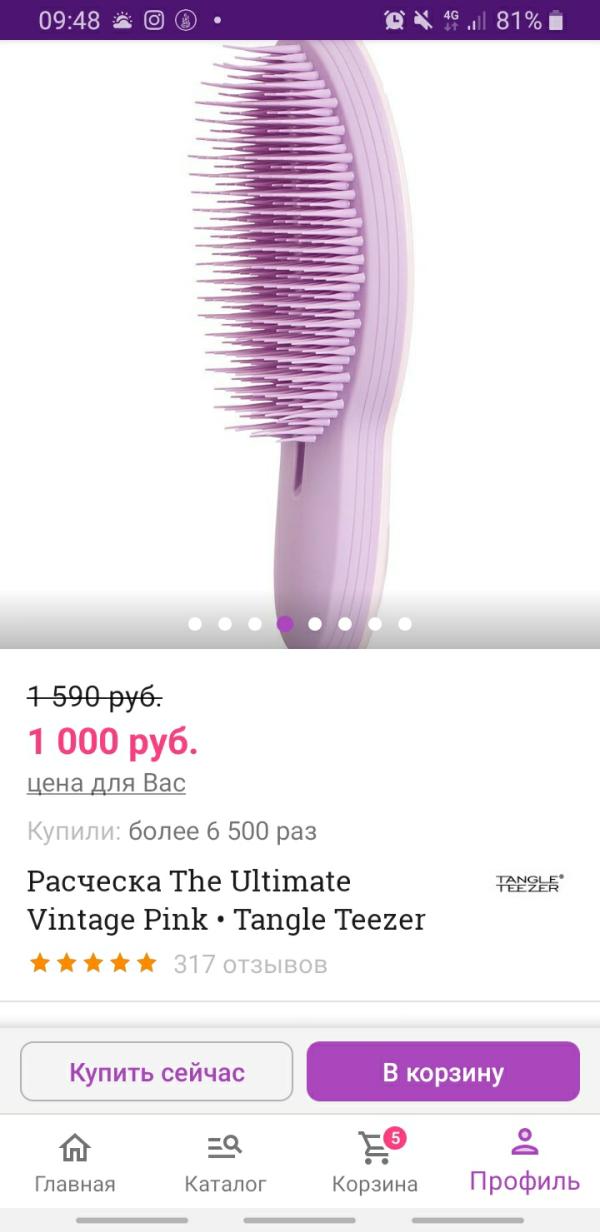View the 317 отзывов reviews
This screenshot has height=1232, width=600.
250,964
